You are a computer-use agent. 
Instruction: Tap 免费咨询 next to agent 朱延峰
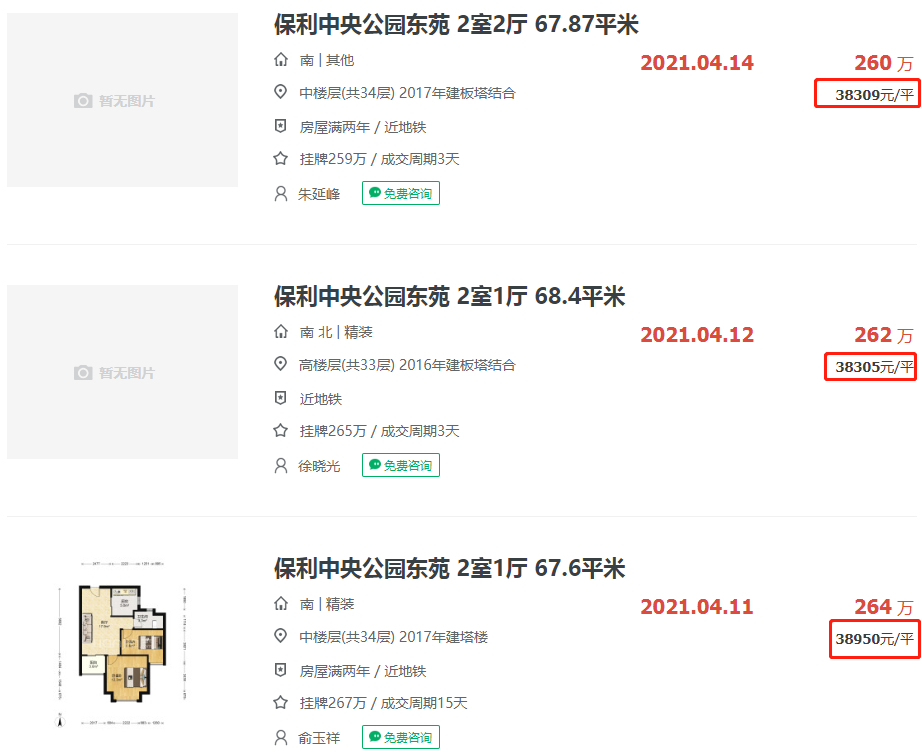[401, 193]
